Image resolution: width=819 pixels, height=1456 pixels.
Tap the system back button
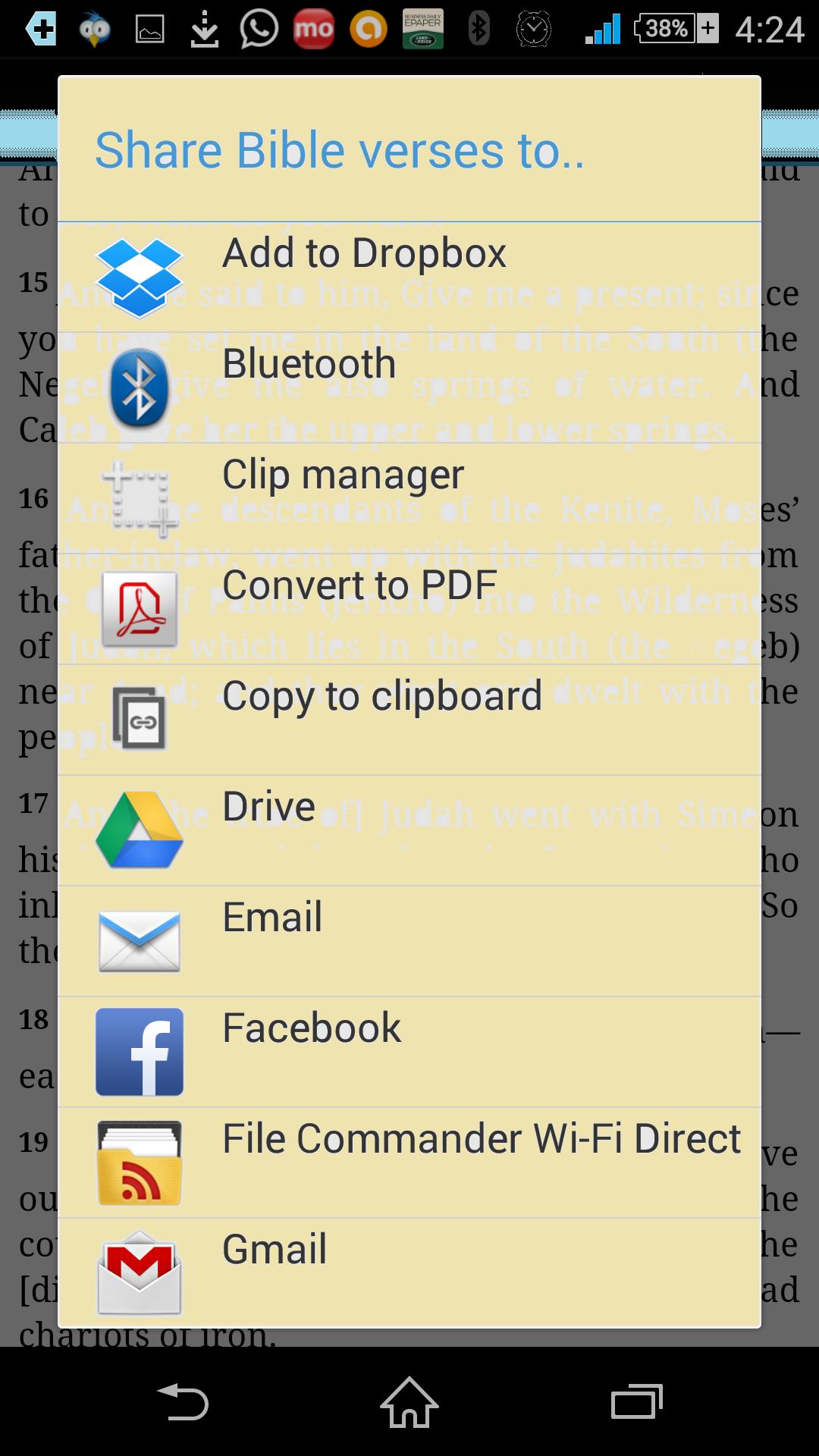pyautogui.click(x=182, y=1401)
